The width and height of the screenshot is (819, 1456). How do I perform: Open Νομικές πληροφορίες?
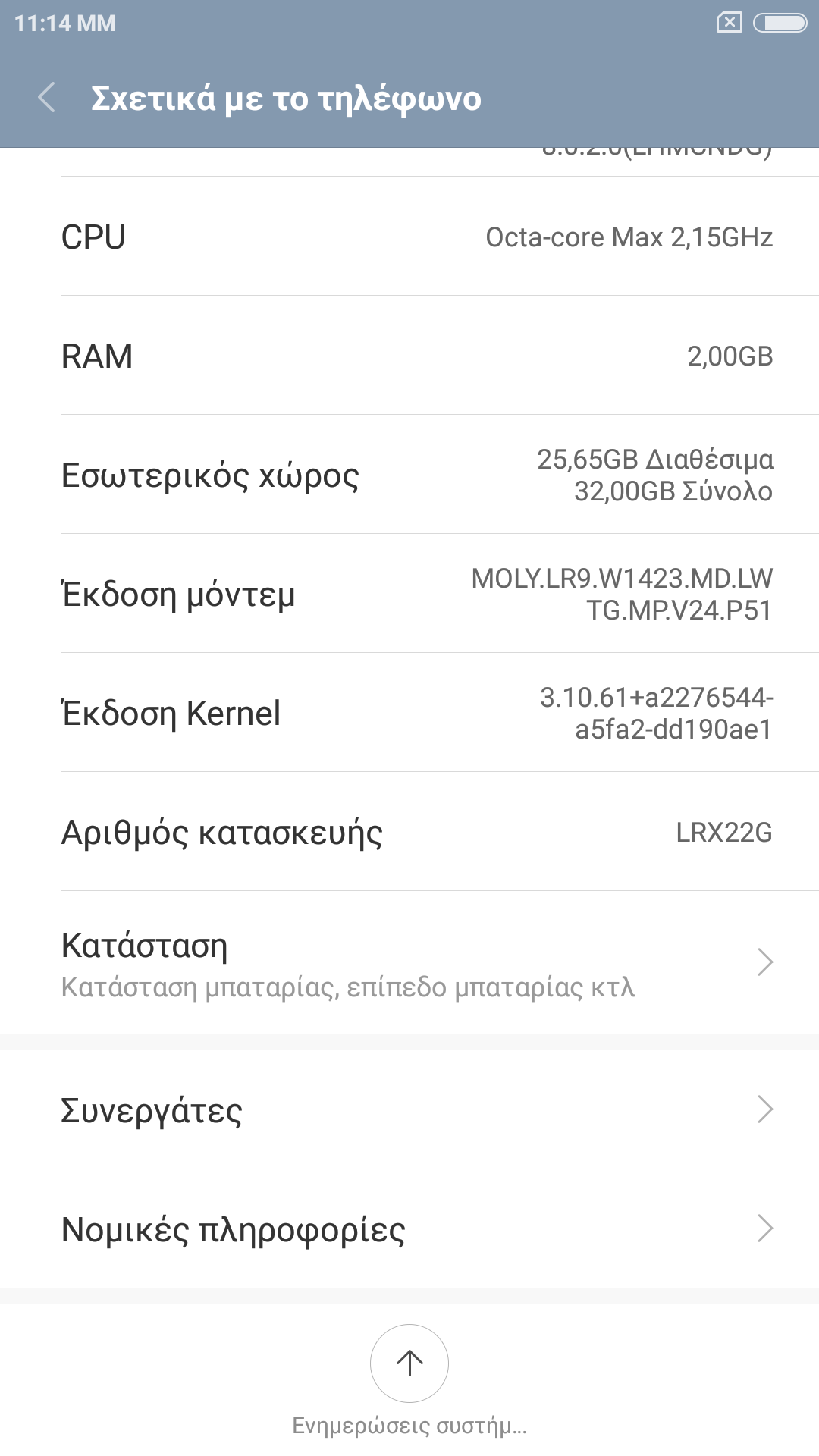click(x=409, y=1228)
